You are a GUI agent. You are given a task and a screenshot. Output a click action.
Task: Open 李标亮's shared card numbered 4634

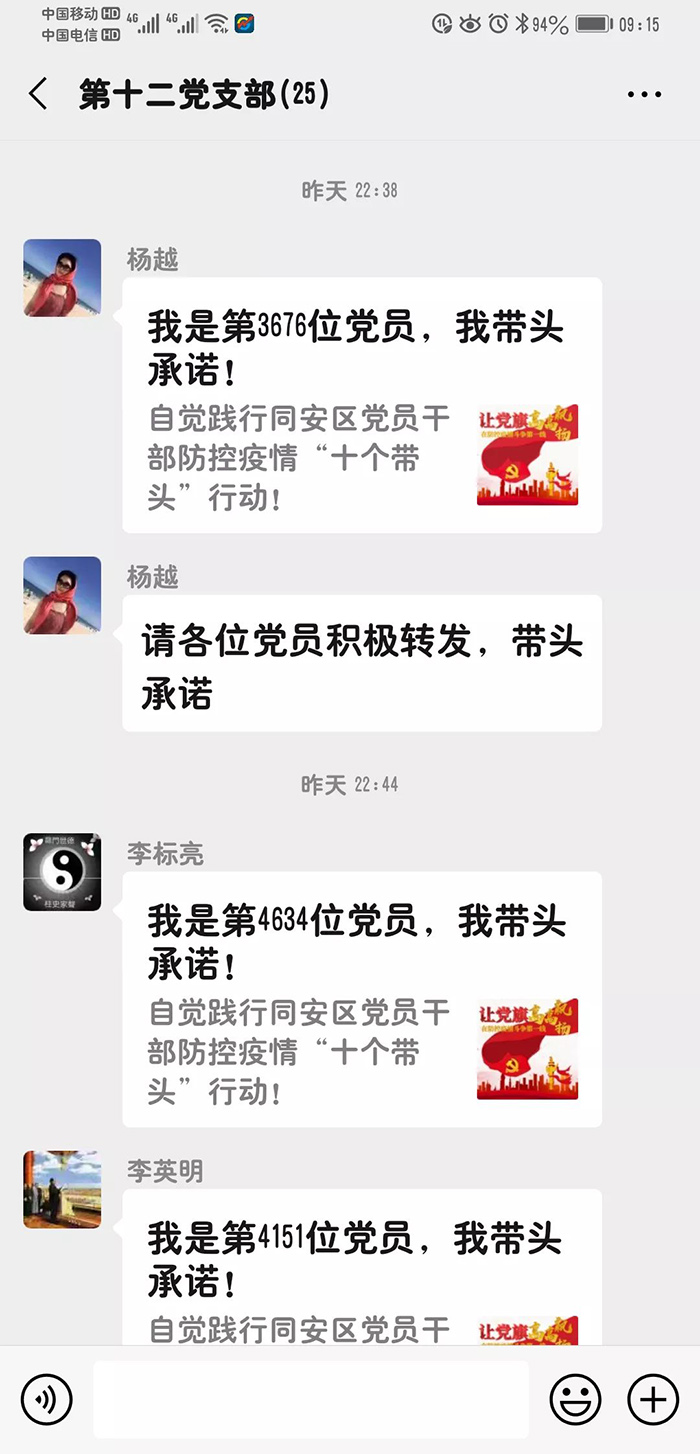(362, 999)
